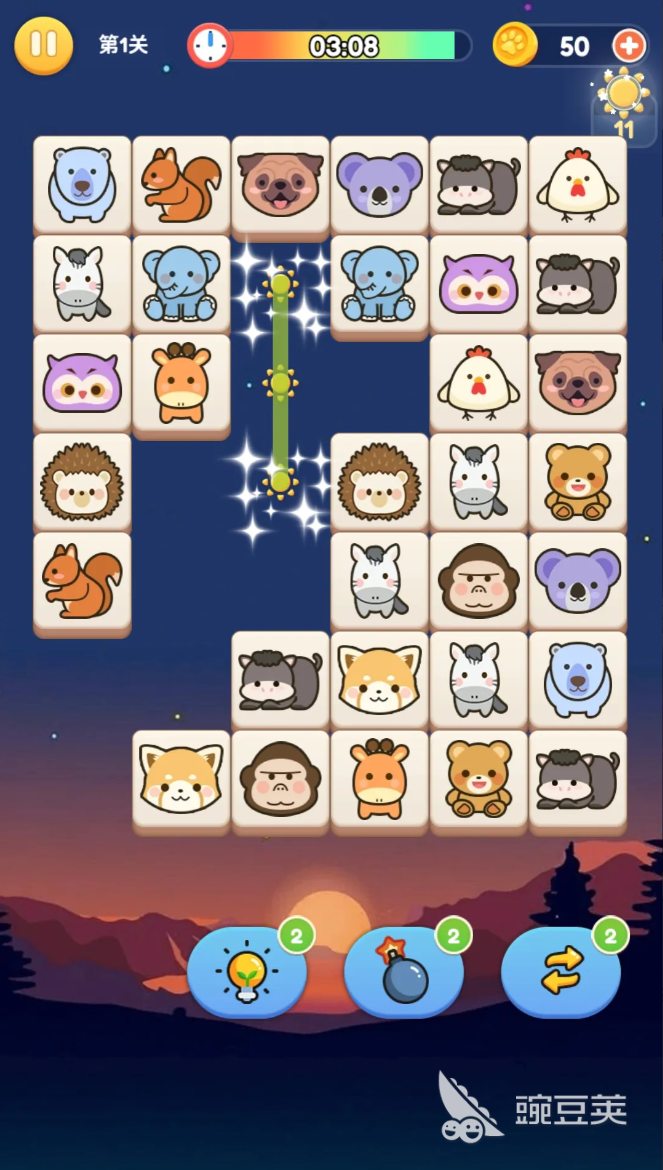Pick the elephant tile beside the zebra

pyautogui.click(x=181, y=284)
